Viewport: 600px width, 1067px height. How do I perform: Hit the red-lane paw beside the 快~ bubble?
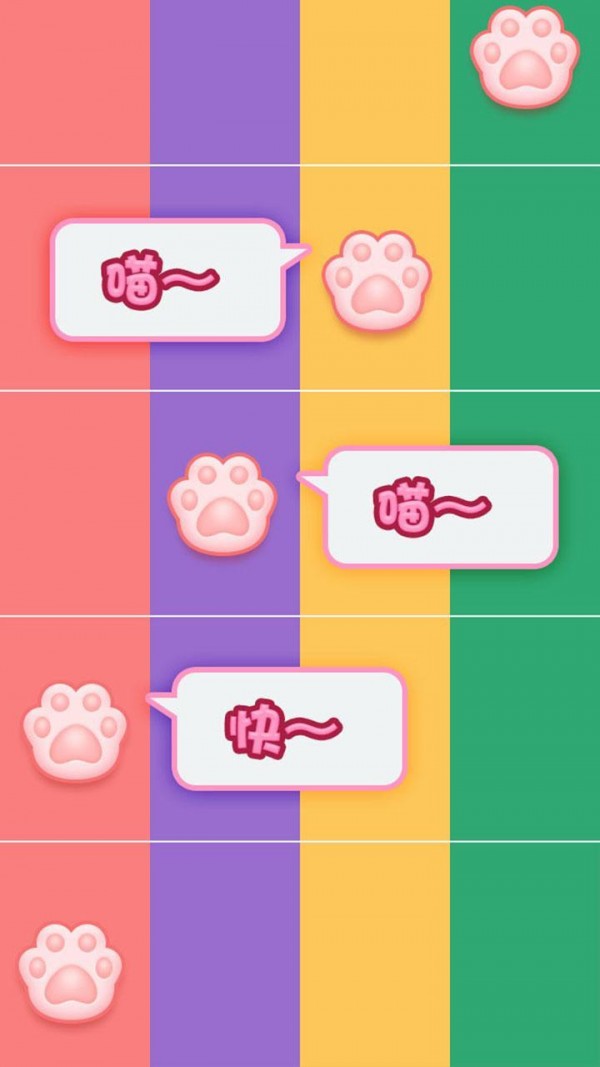(75, 732)
